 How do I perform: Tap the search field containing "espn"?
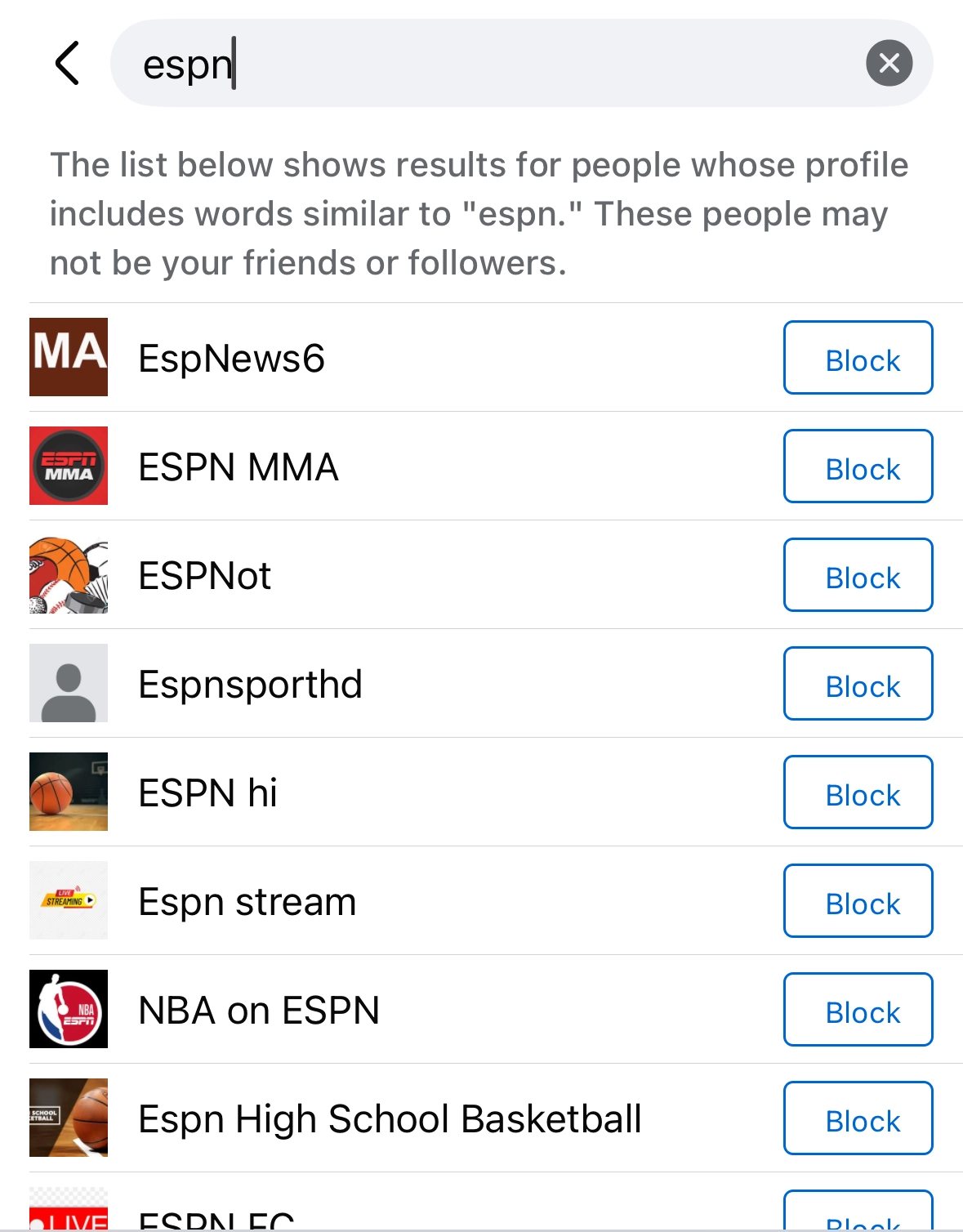point(490,64)
